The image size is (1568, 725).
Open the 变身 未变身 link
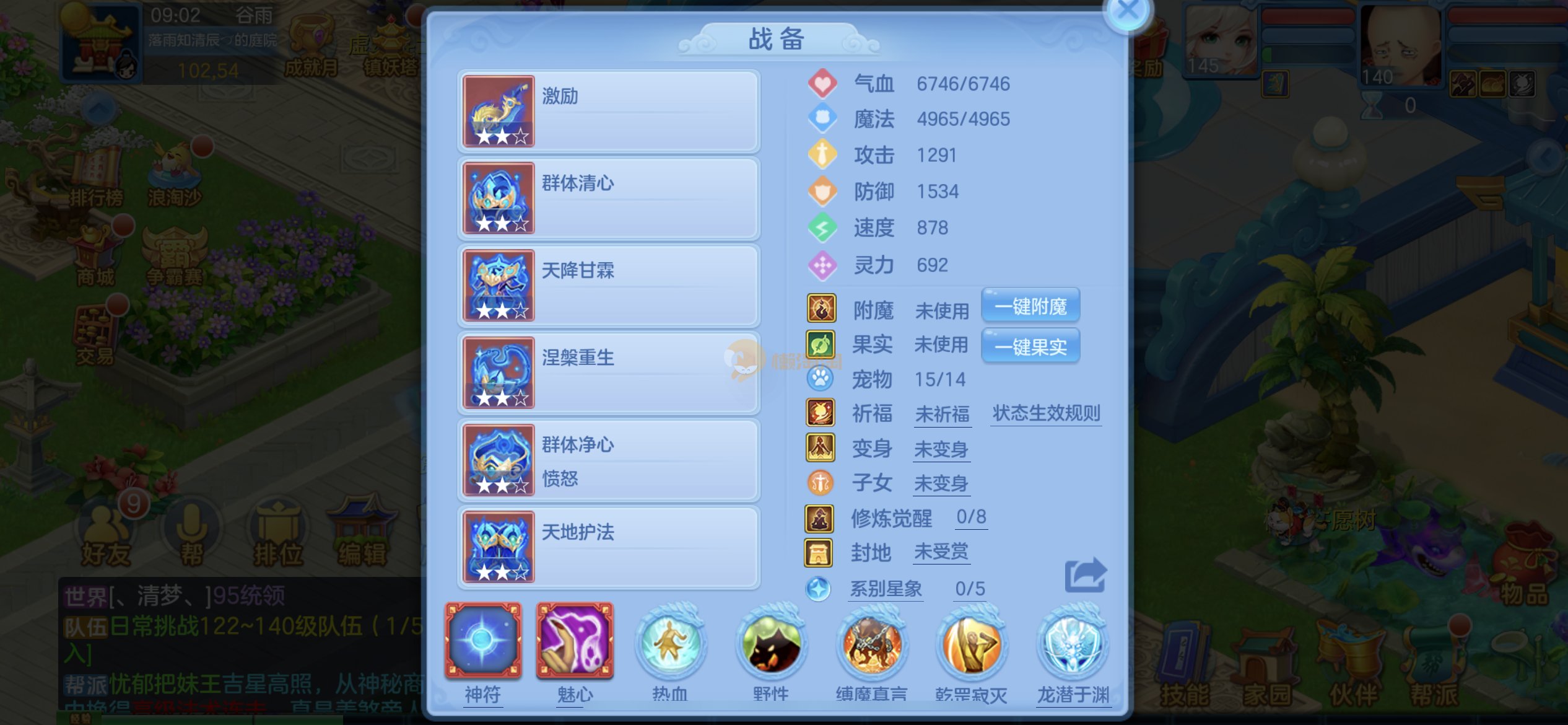click(941, 449)
